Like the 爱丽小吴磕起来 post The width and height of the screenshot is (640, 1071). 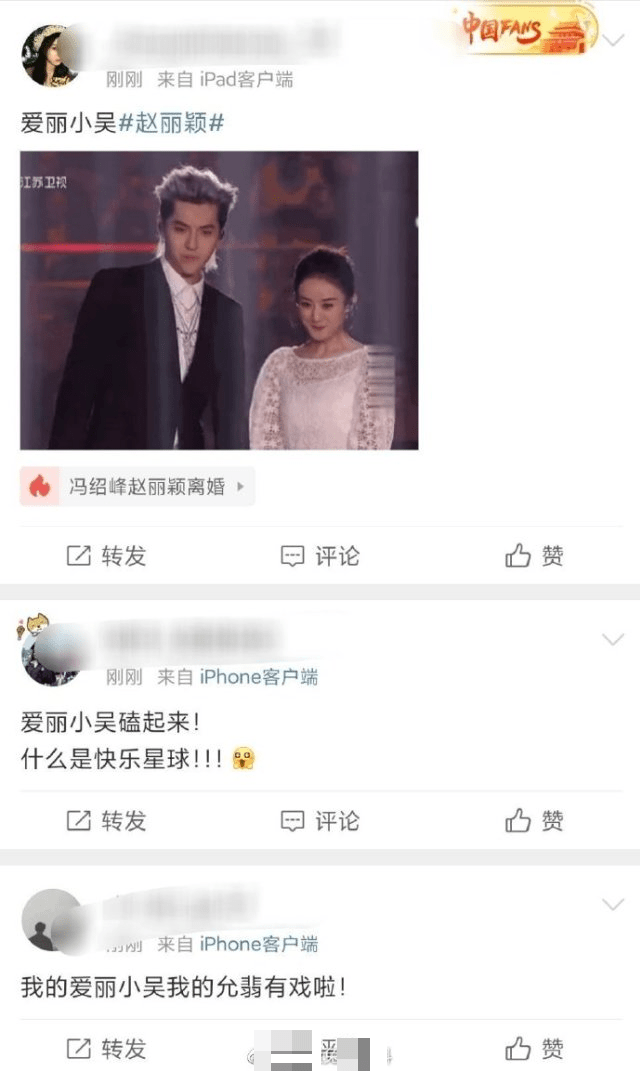(534, 820)
